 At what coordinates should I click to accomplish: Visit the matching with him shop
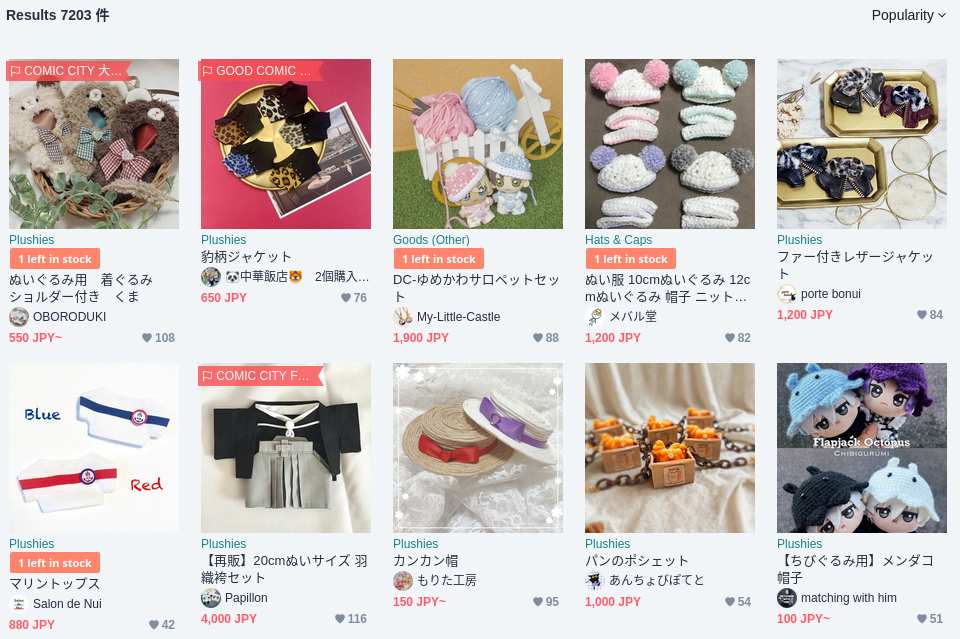tap(848, 598)
